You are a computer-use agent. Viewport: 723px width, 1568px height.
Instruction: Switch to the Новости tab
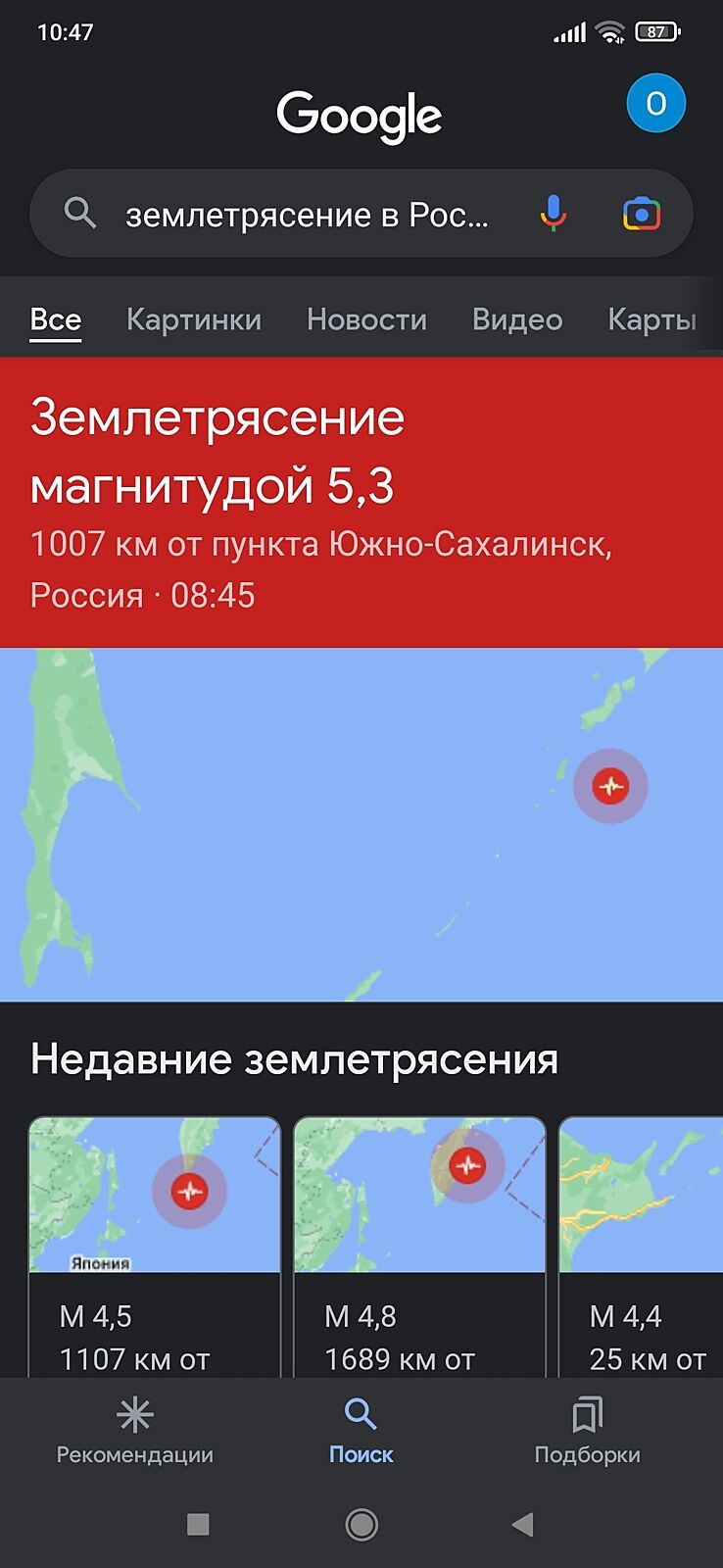click(x=366, y=319)
